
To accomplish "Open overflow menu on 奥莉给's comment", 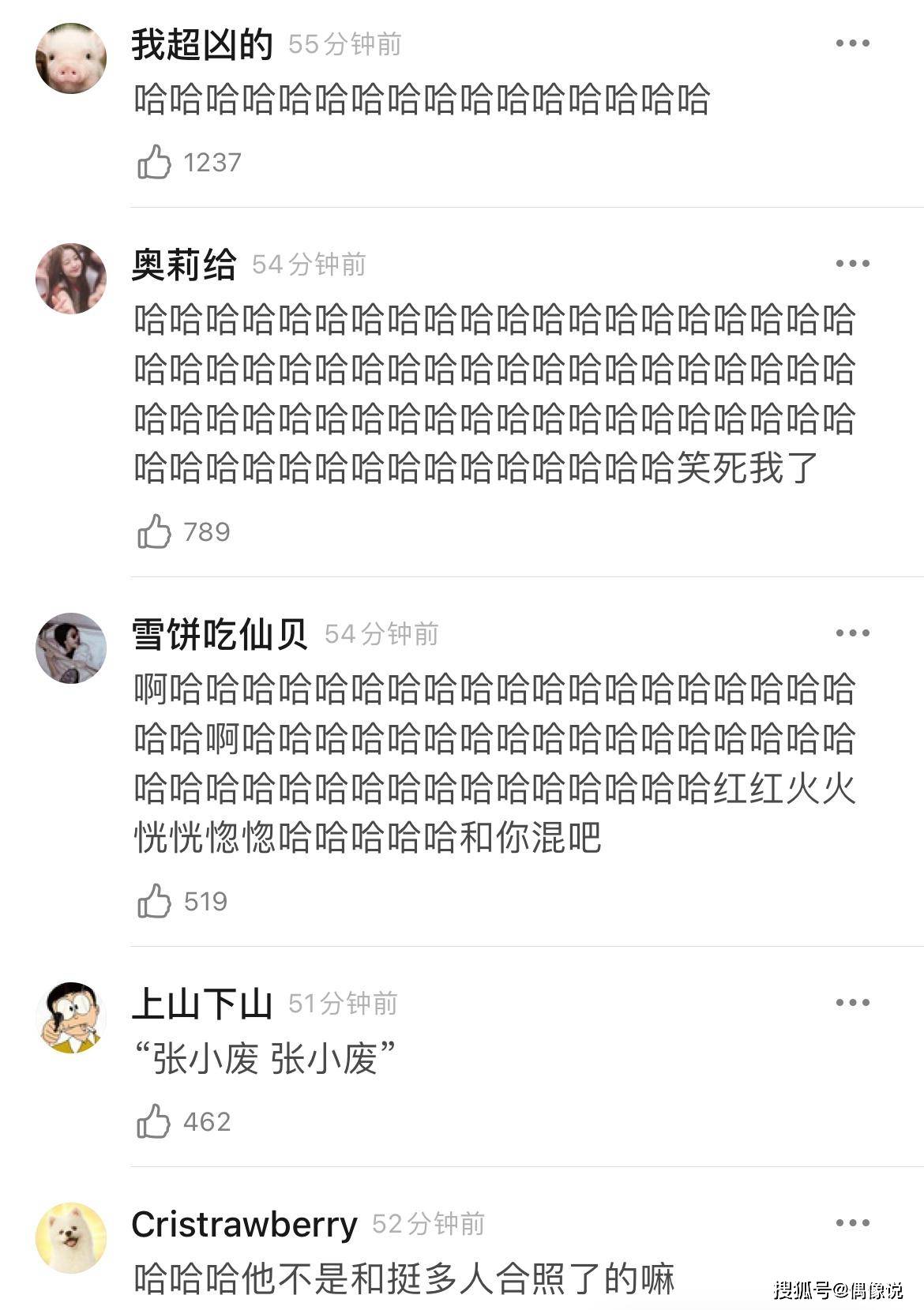I will click(x=852, y=265).
